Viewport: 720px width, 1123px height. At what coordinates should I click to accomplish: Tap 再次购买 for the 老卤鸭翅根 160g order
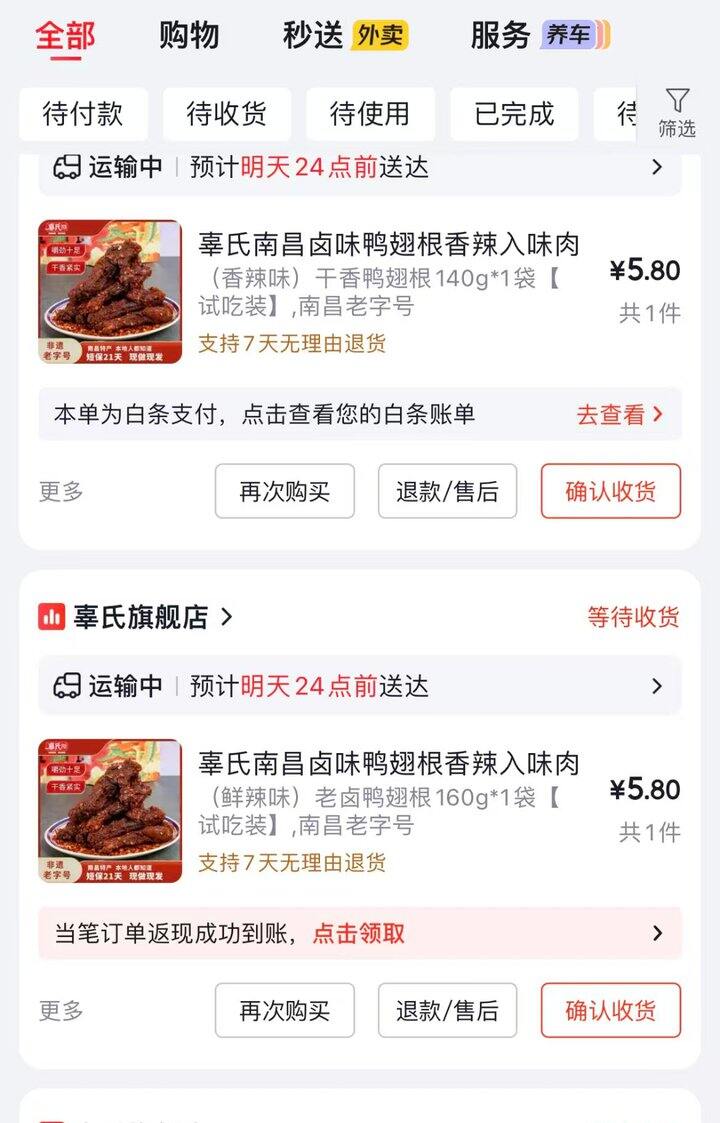[x=284, y=1011]
